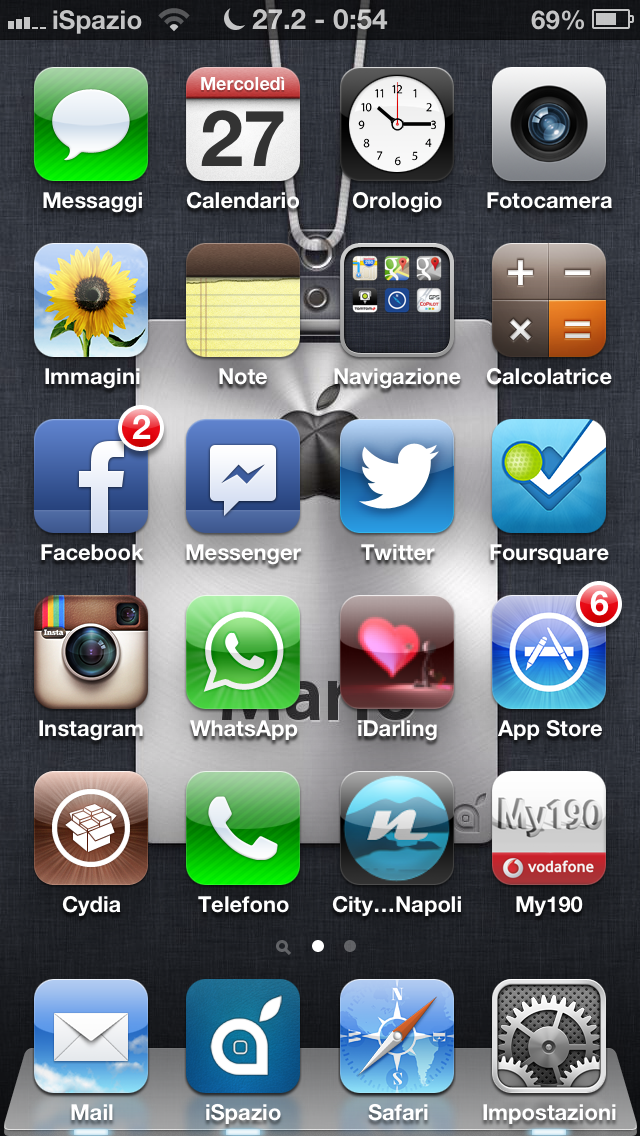Image resolution: width=640 pixels, height=1136 pixels.
Task: Launch Messenger
Action: click(x=243, y=476)
